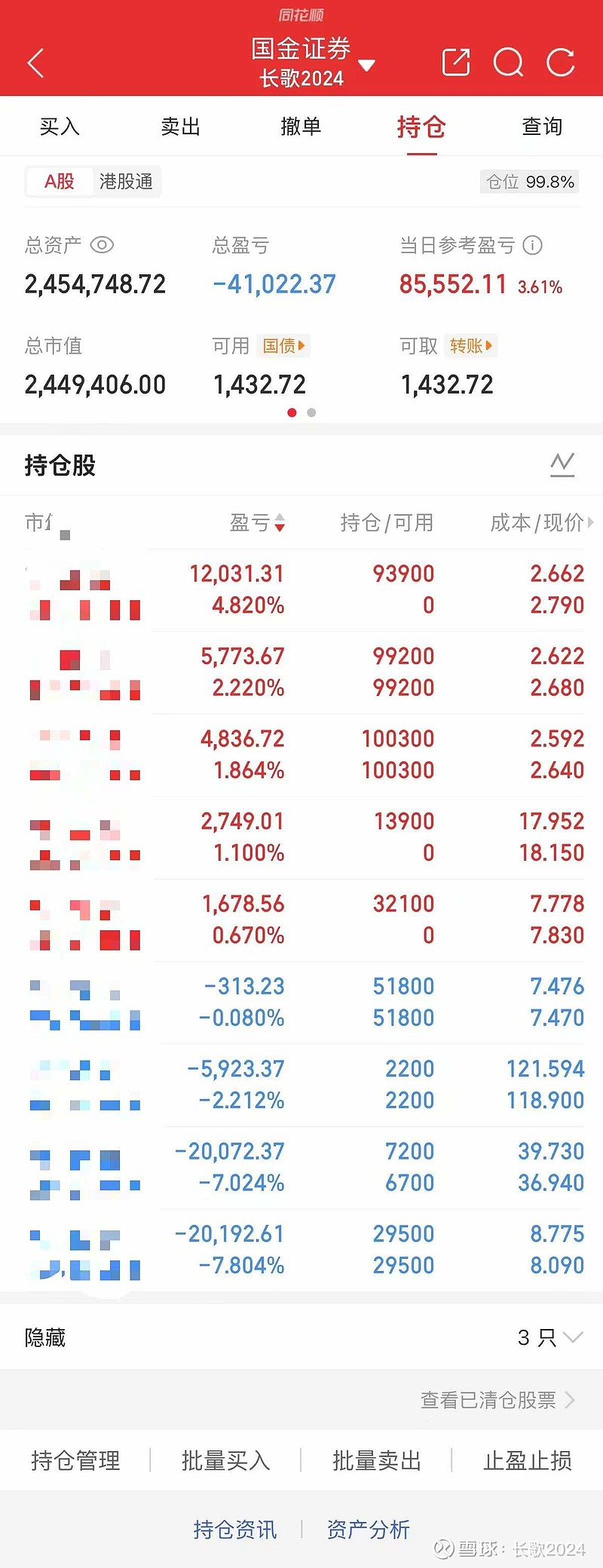Viewport: 603px width, 1568px height.
Task: Open 止盈止损 settings
Action: [x=527, y=1460]
